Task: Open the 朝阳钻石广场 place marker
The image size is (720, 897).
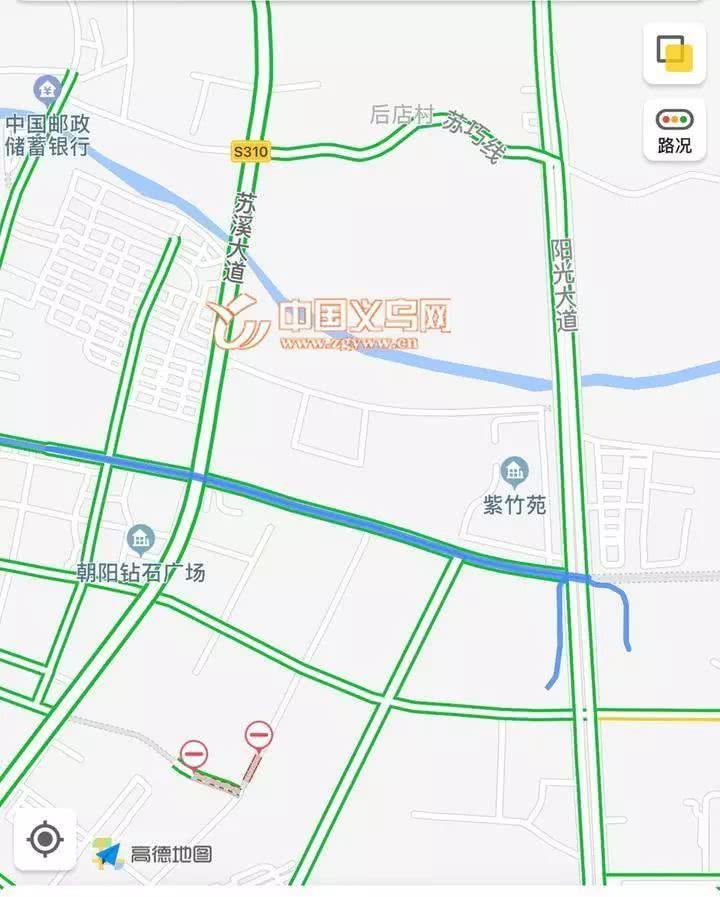Action: [x=140, y=541]
